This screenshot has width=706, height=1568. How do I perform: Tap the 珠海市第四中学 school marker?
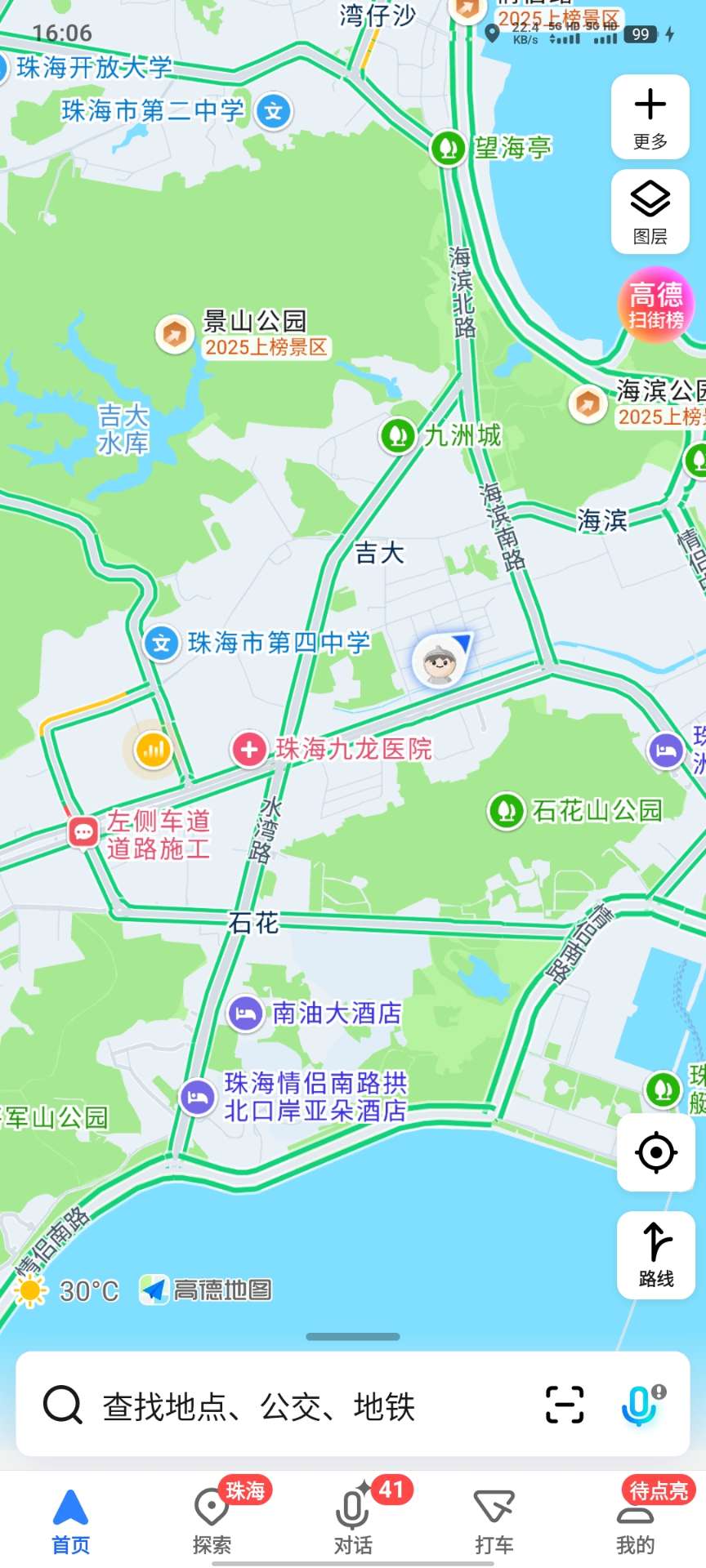(x=162, y=644)
